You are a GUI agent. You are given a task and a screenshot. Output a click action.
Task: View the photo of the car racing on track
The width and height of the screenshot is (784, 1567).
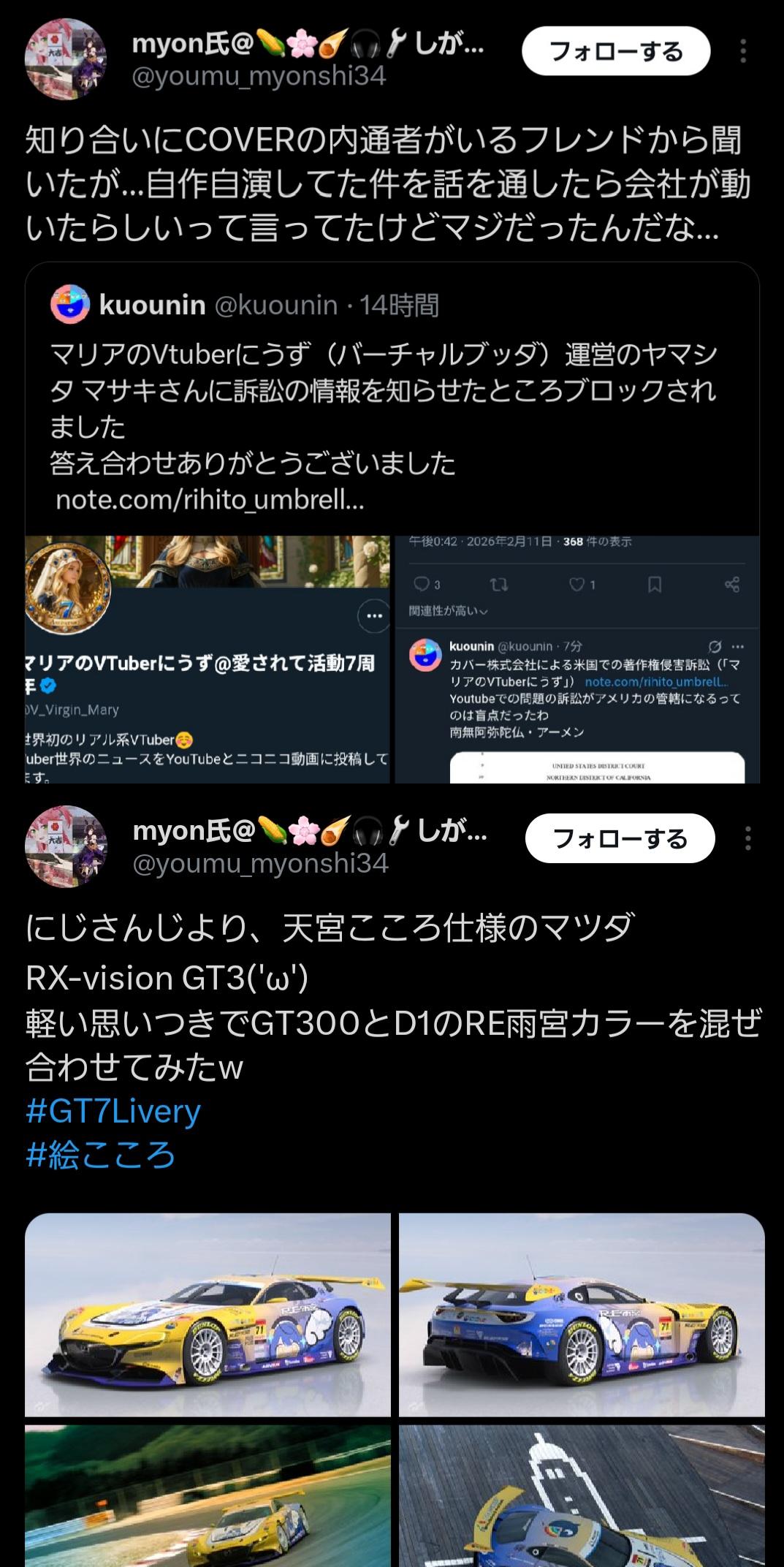pos(208,1495)
